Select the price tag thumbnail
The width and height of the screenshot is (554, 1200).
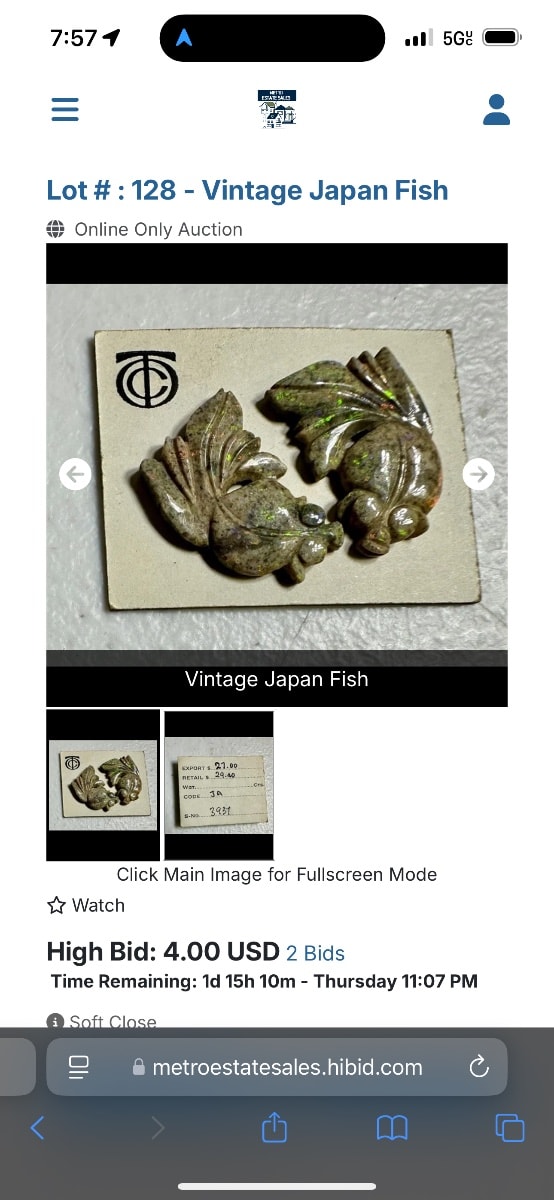(219, 785)
